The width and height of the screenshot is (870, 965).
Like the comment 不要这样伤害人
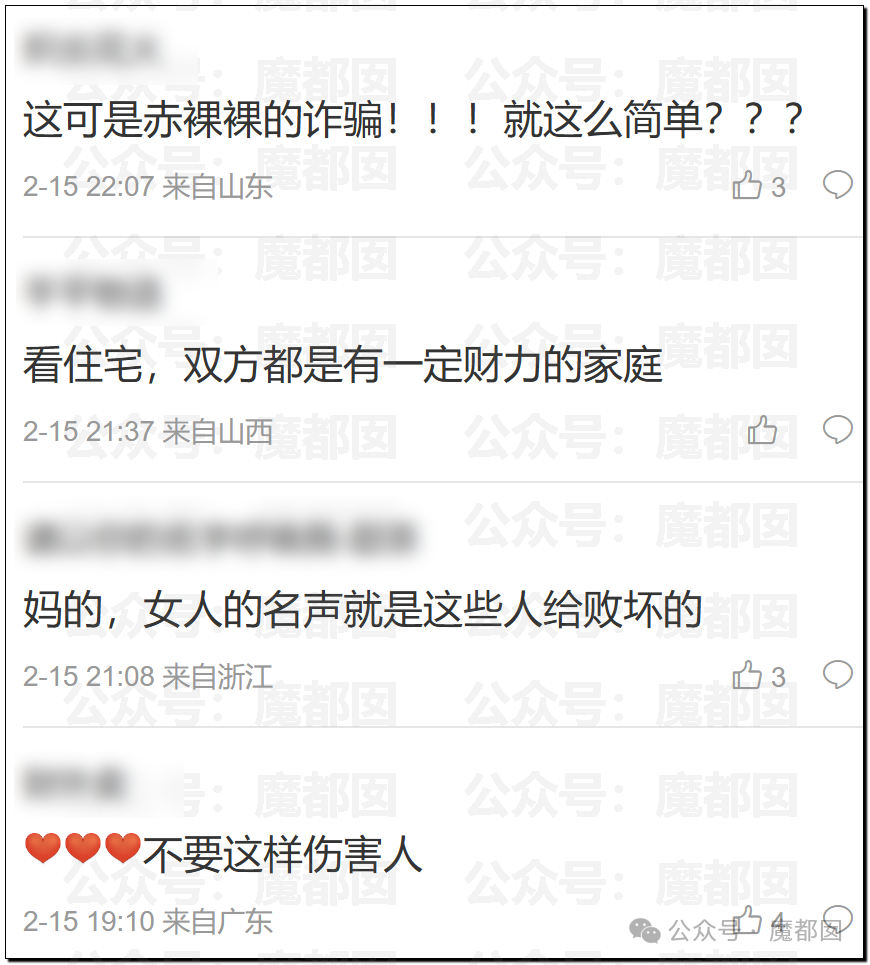tap(748, 920)
